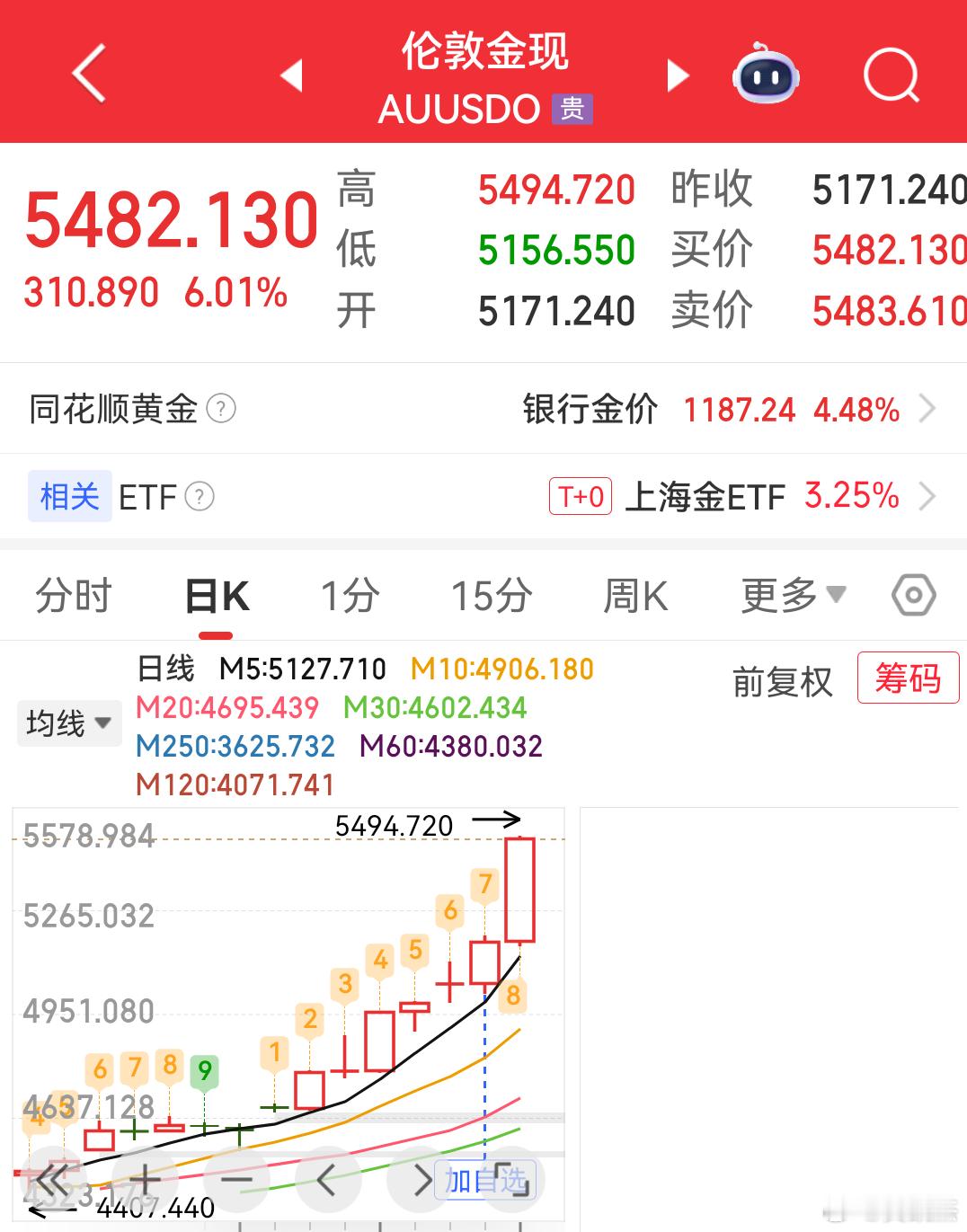Tap the zoom in plus icon
Viewport: 967px width, 1232px height.
(146, 1180)
